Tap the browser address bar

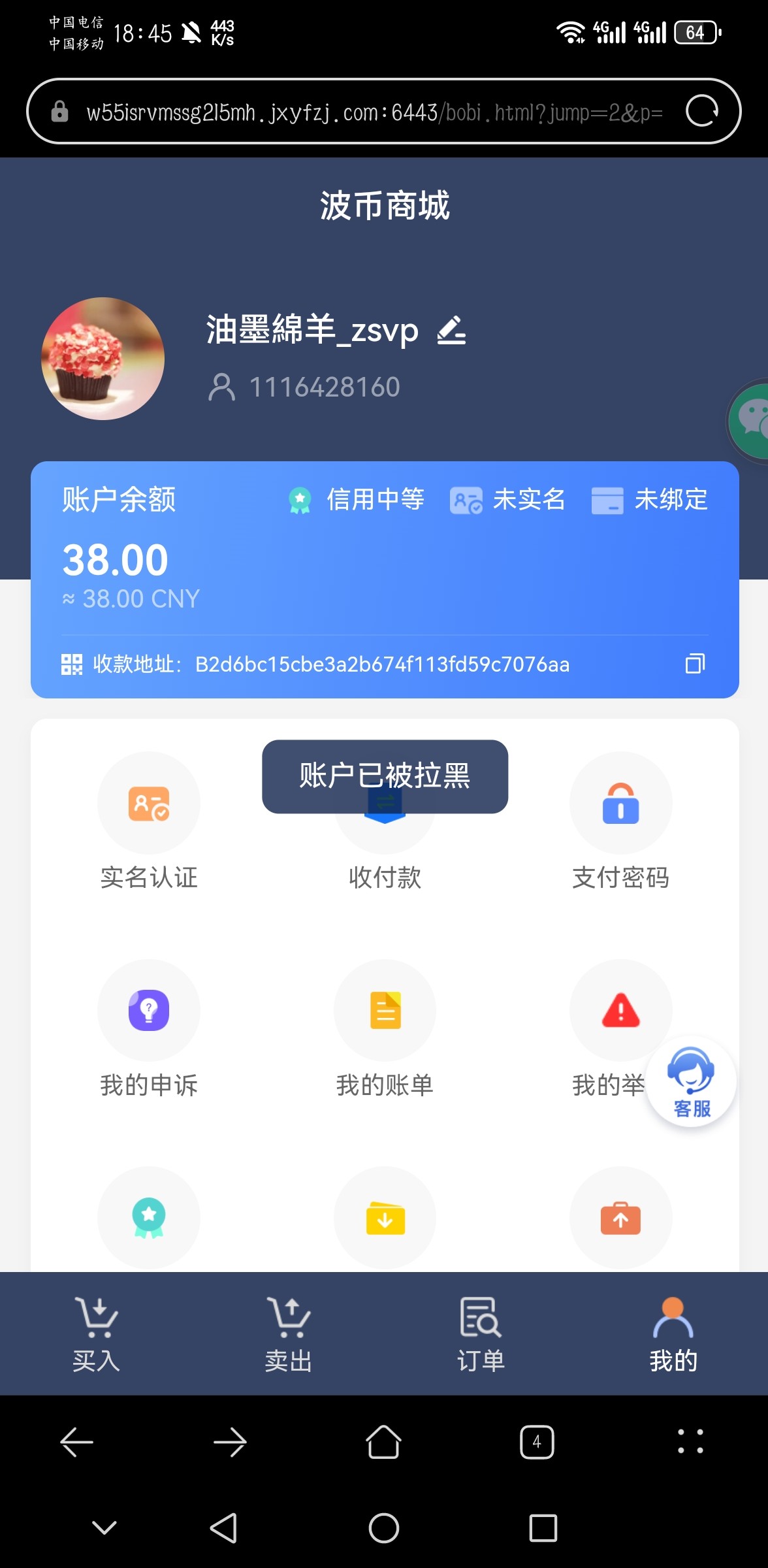pyautogui.click(x=372, y=112)
